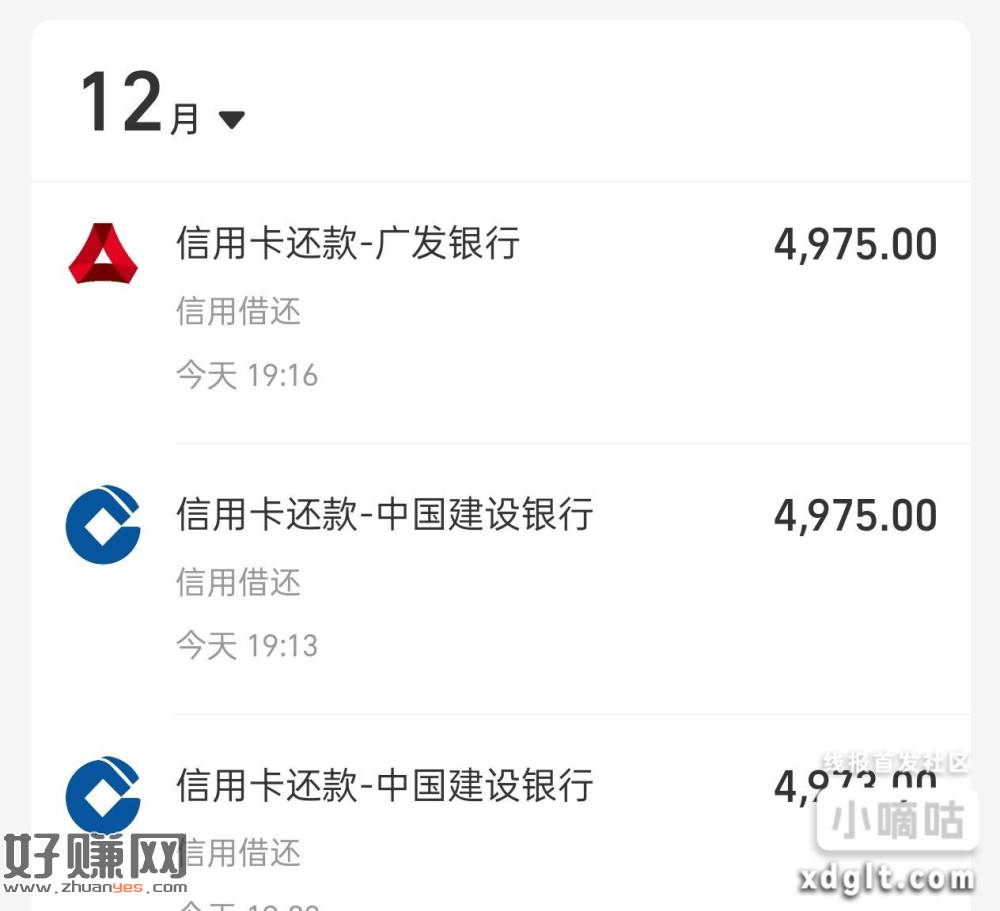Viewport: 1000px width, 911px height.
Task: Open the 12月 month dropdown
Action: [x=232, y=120]
